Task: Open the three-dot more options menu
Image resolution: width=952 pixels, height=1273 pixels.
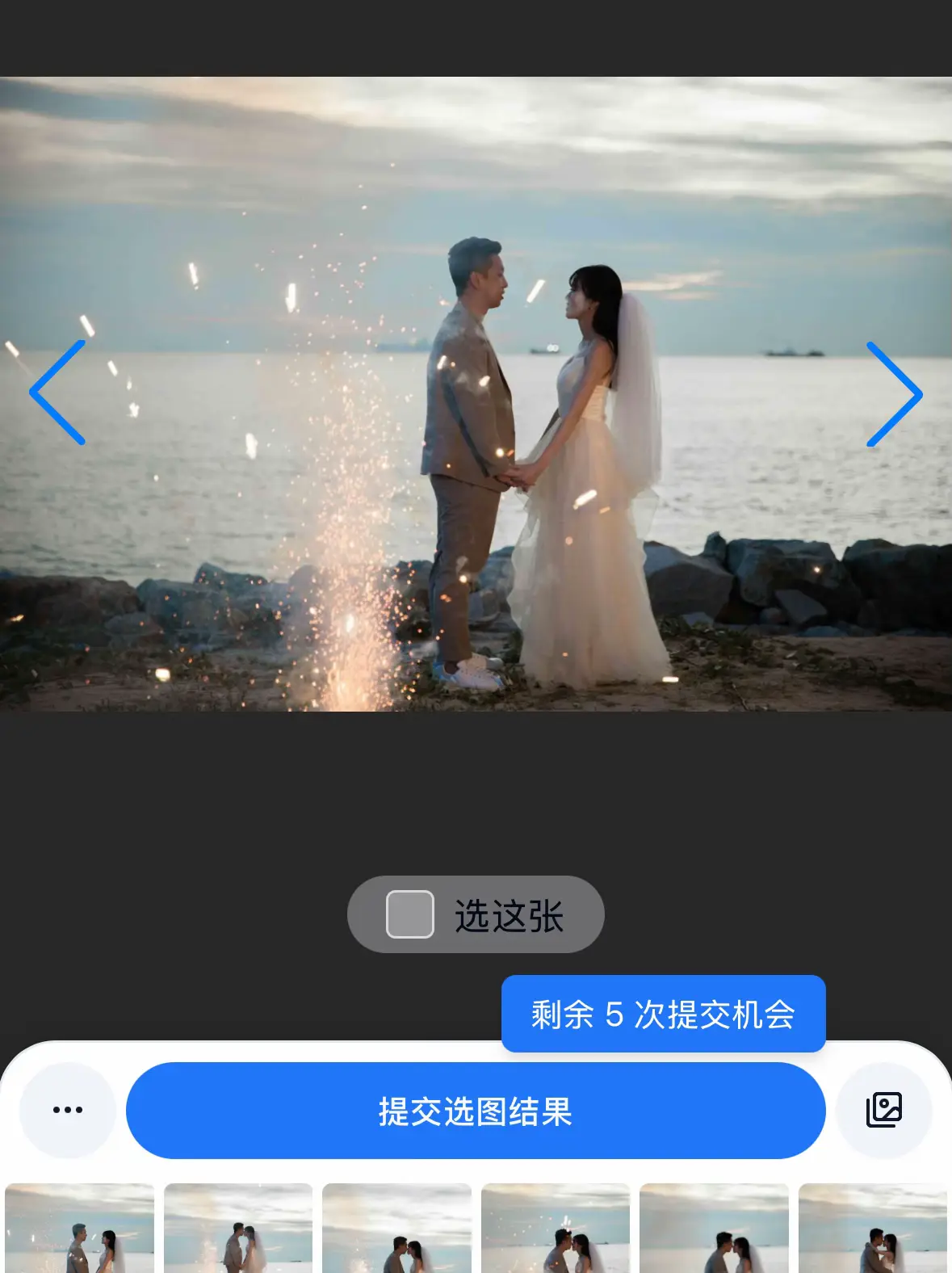Action: point(68,1110)
